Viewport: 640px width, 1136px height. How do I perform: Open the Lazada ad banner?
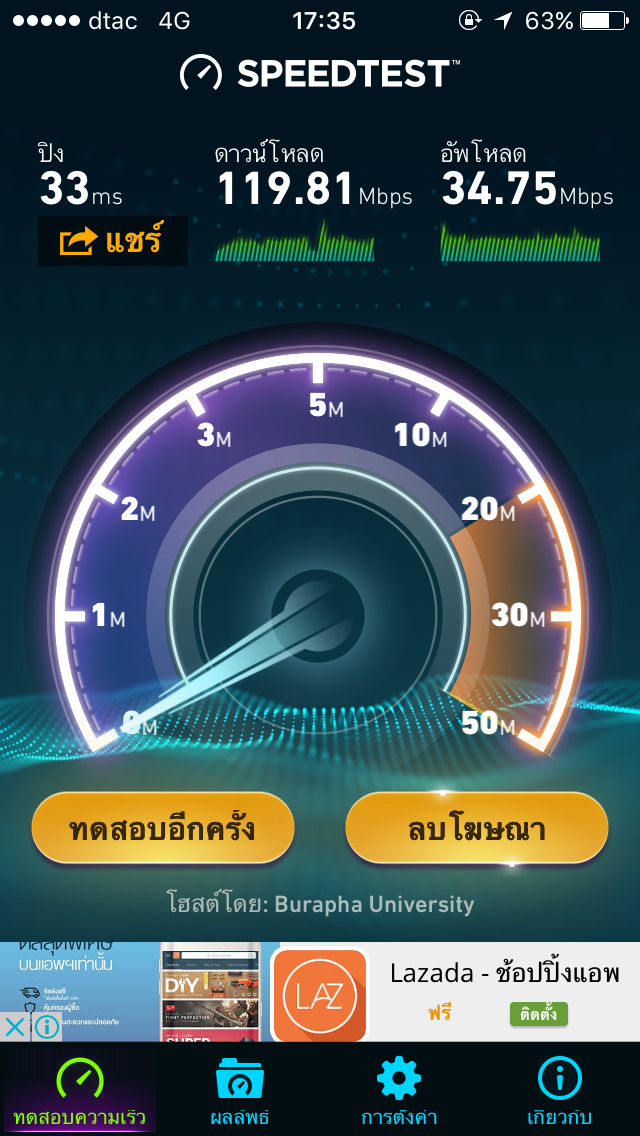[x=320, y=992]
